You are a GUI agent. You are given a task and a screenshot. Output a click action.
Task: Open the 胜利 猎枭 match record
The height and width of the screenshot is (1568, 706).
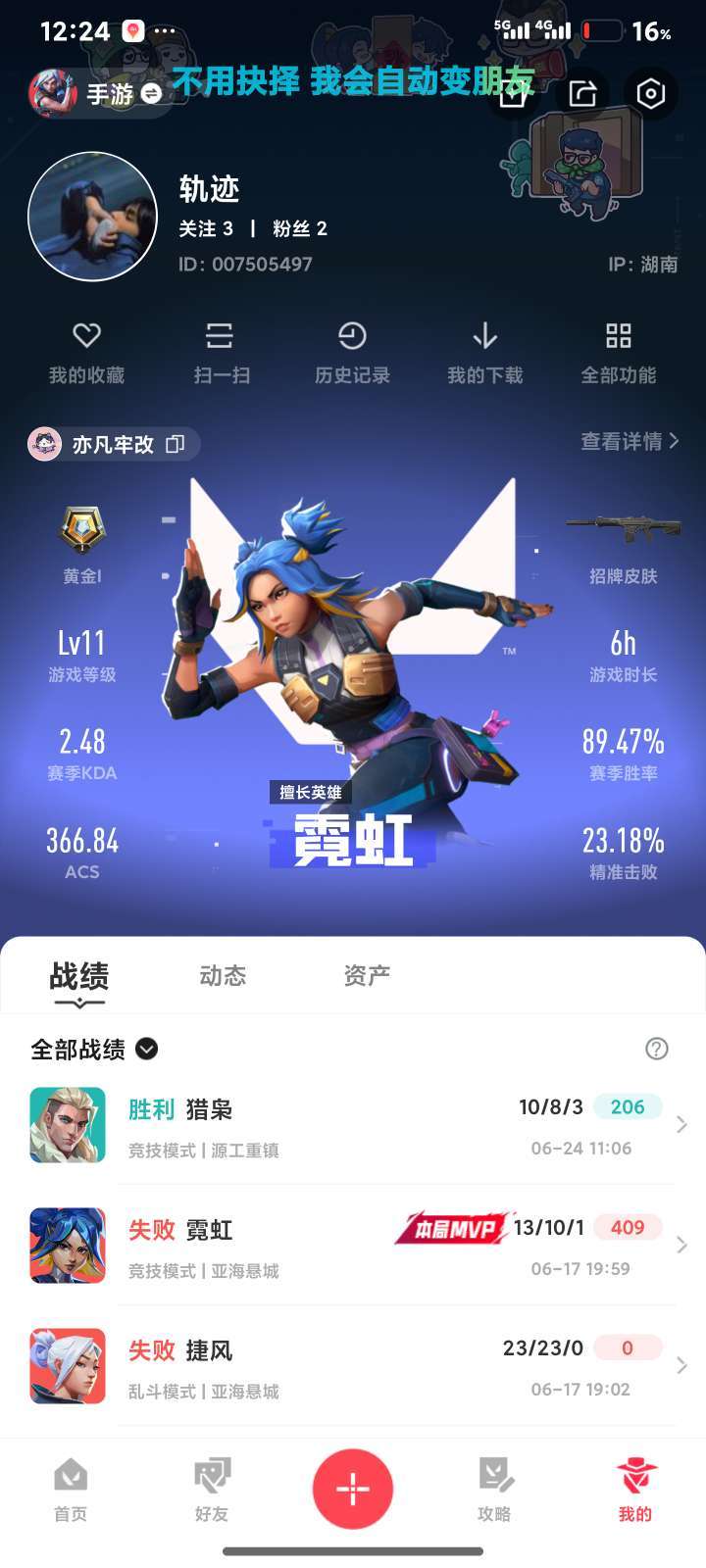tap(353, 1125)
